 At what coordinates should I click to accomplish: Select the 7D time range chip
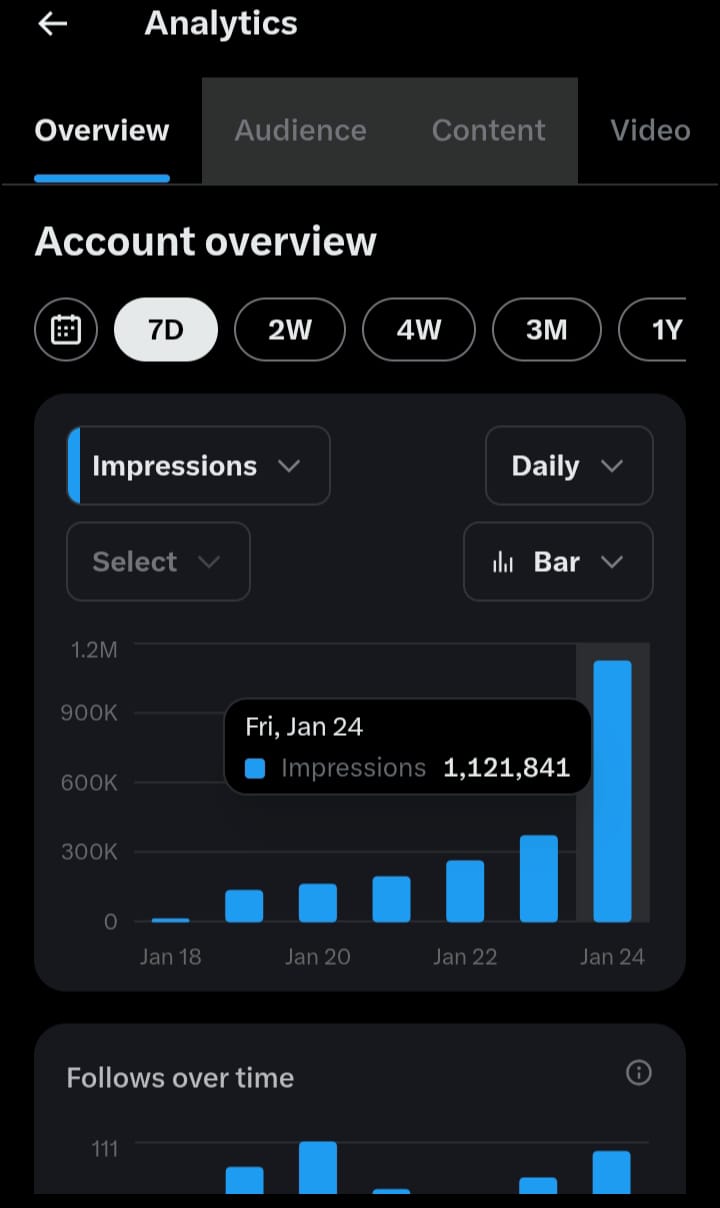(166, 329)
